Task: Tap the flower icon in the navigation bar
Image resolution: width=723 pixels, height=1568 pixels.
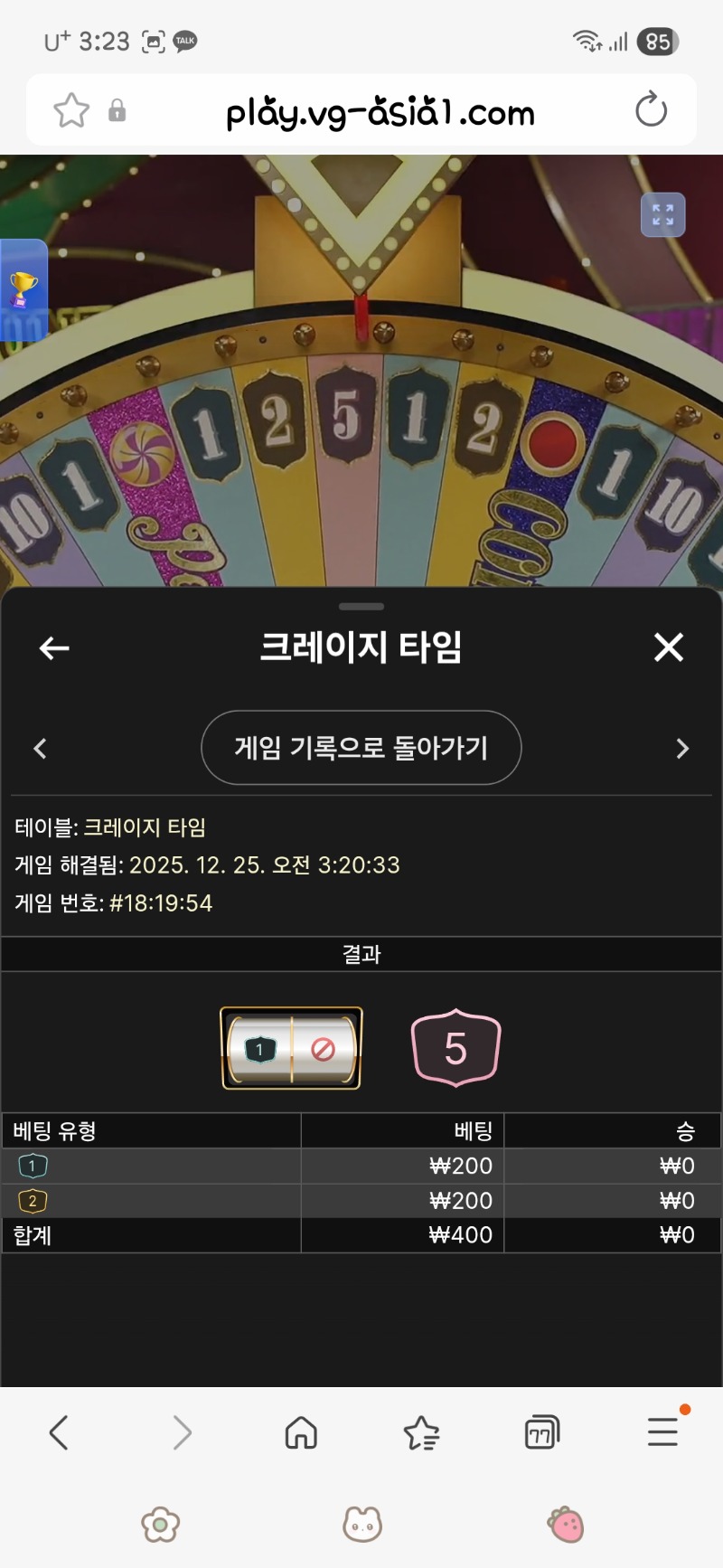Action: (x=161, y=1525)
